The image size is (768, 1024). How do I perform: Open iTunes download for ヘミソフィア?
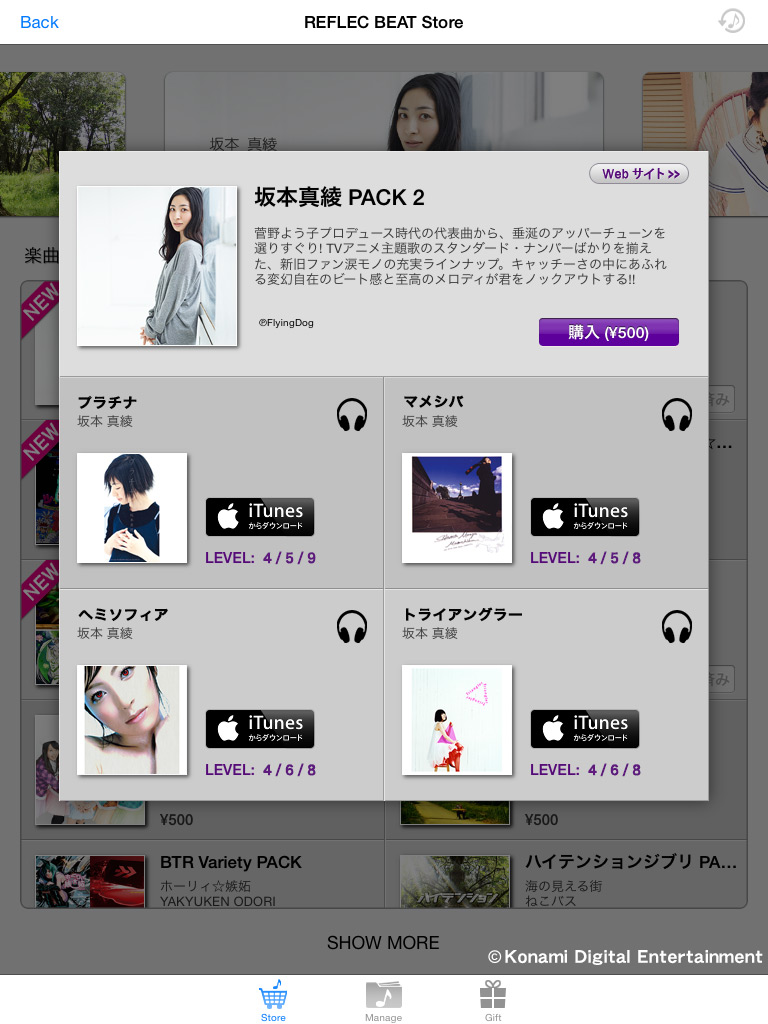click(260, 729)
